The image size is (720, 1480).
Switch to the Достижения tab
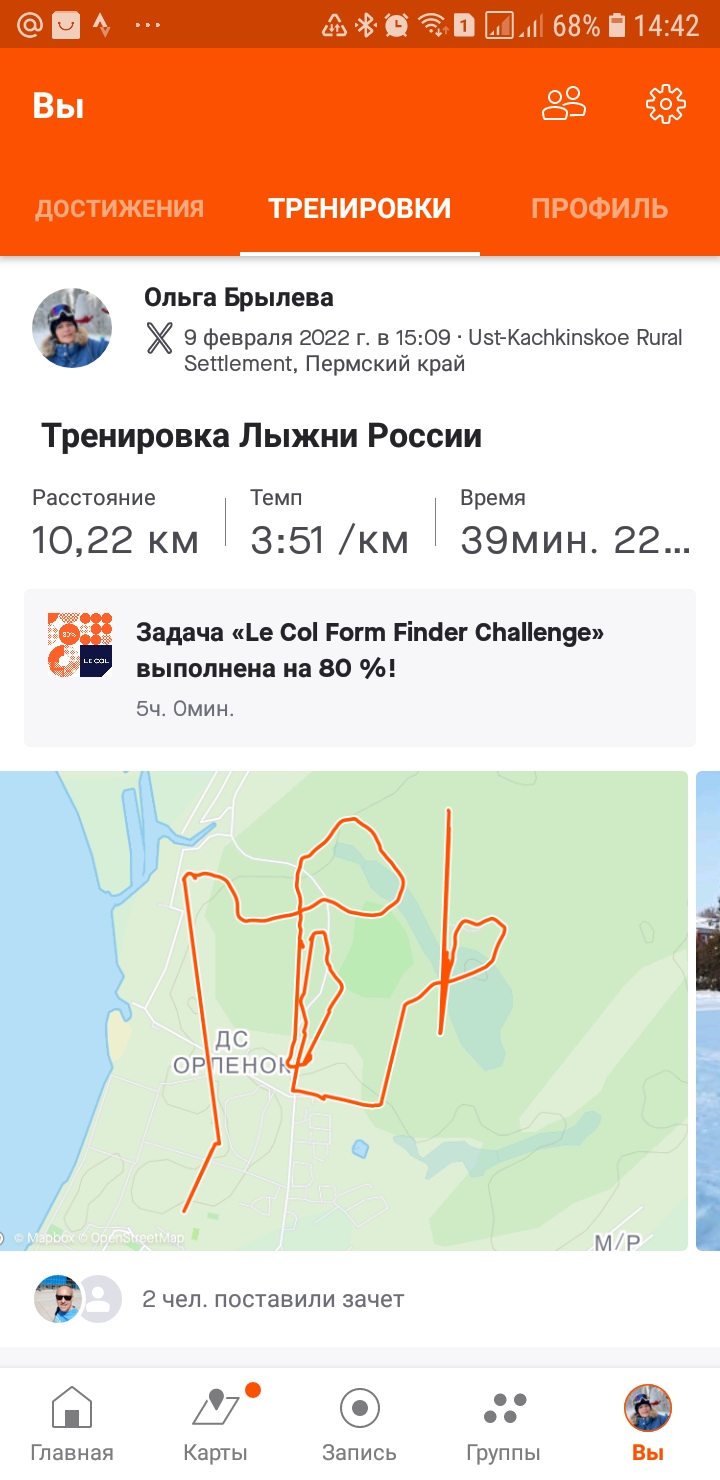120,209
